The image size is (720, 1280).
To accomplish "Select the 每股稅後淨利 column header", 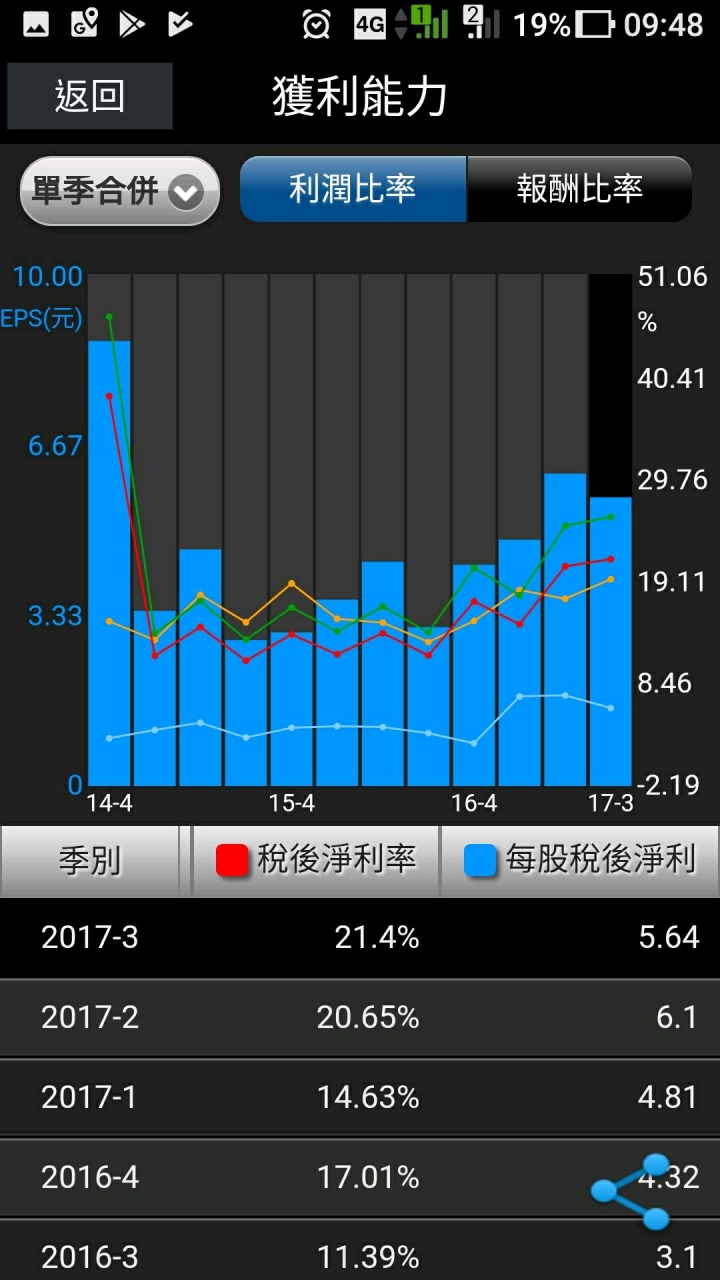I will (580, 860).
